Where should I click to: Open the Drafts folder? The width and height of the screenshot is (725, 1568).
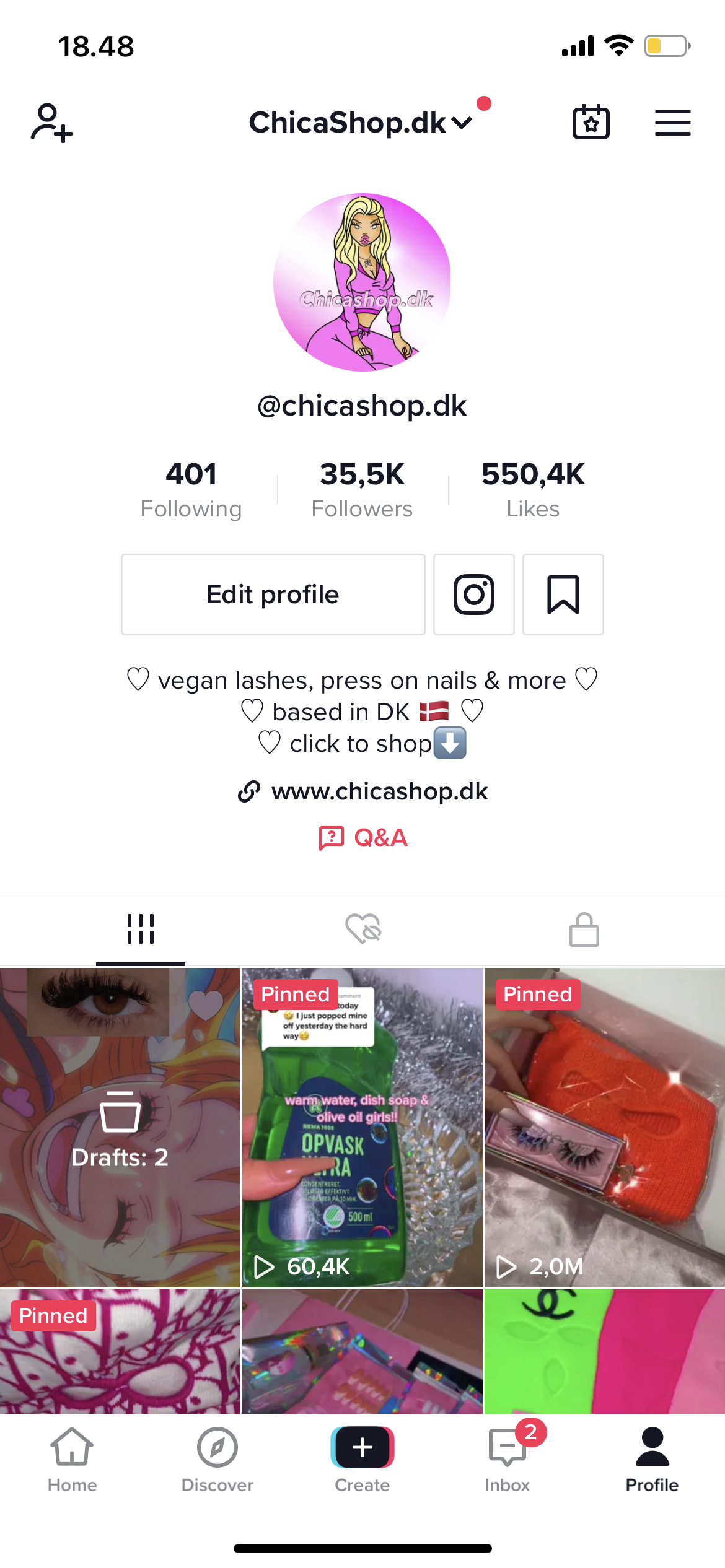120,1127
